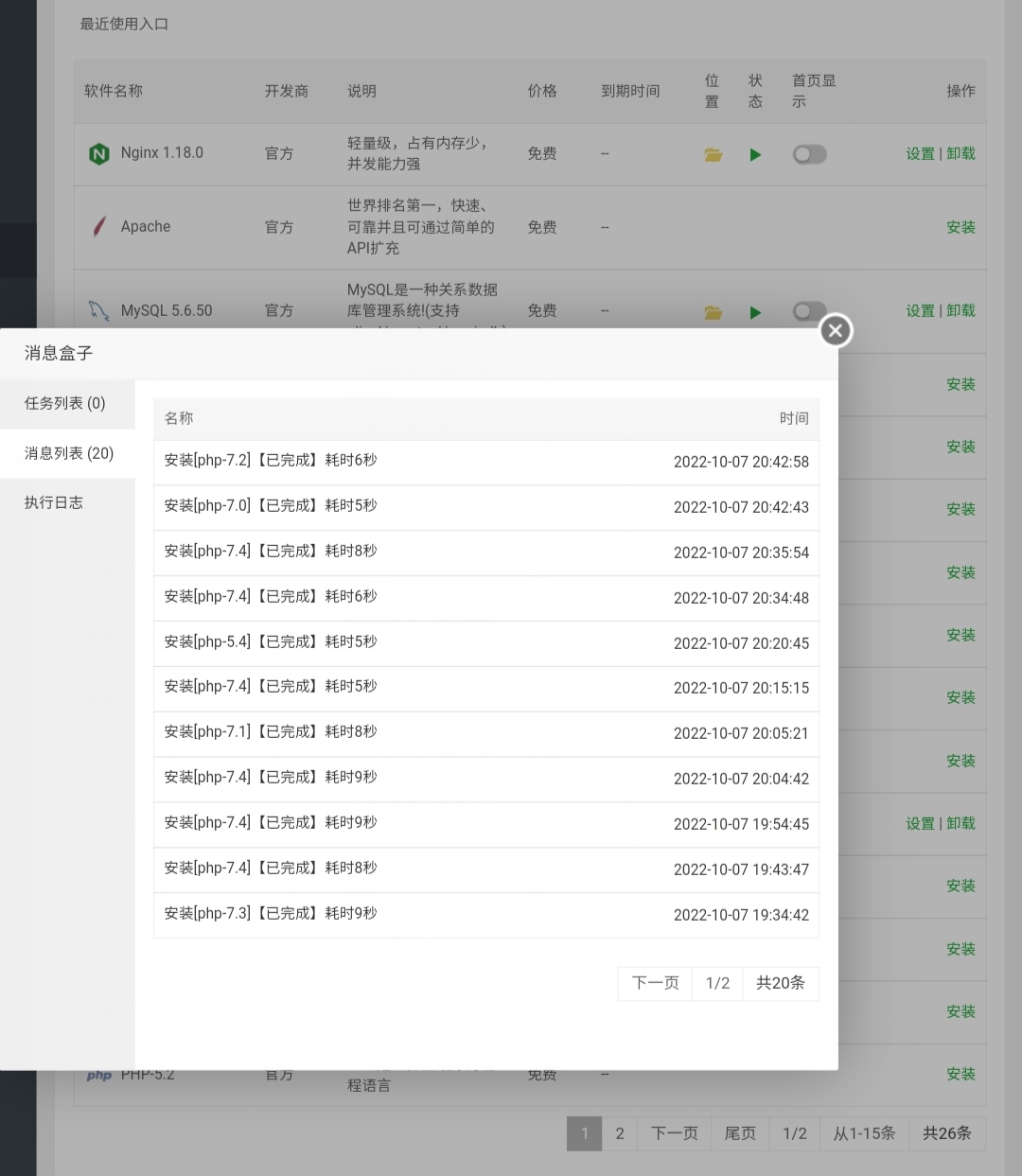Click the MySQL dolphin icon
Screen dimensions: 1022x1176
[97, 310]
